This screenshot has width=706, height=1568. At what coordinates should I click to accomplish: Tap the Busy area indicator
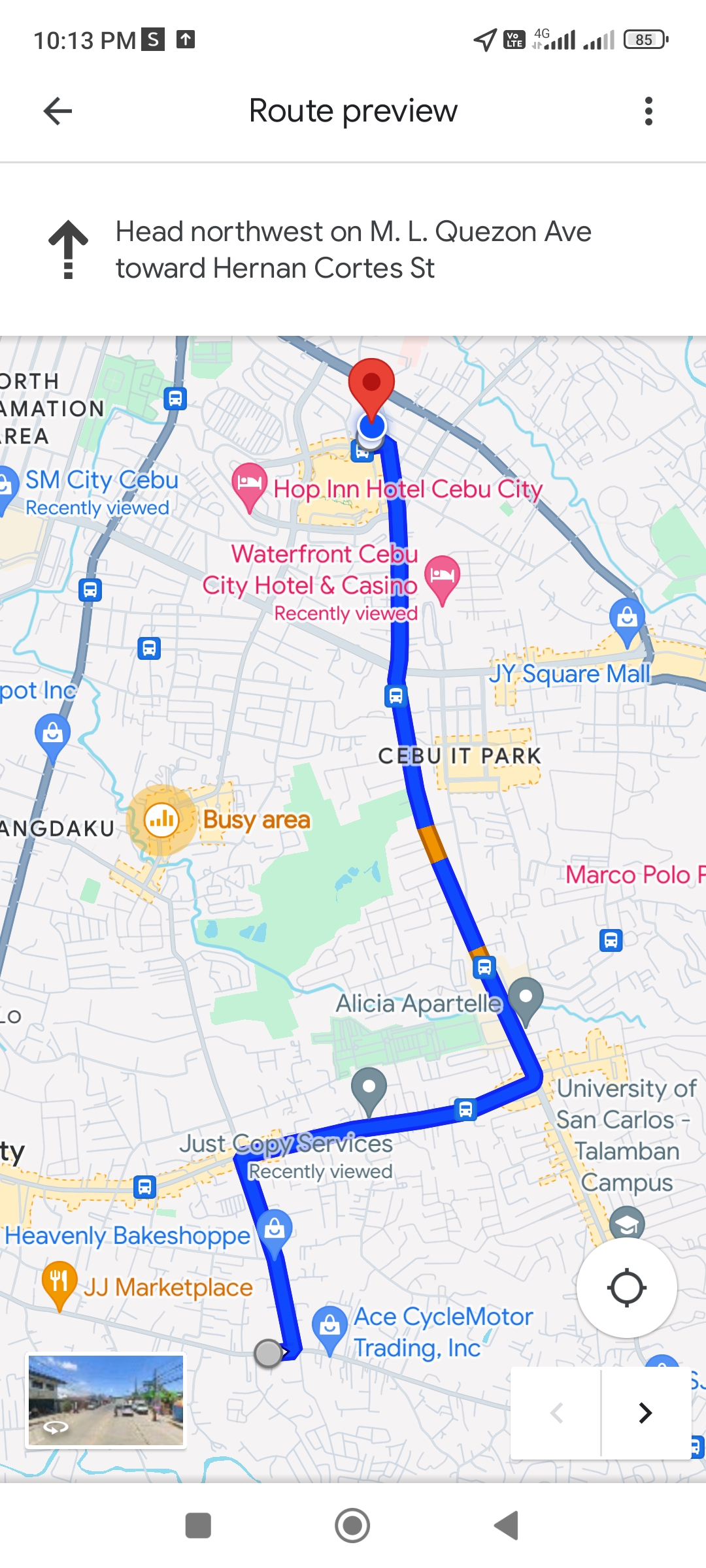coord(161,819)
